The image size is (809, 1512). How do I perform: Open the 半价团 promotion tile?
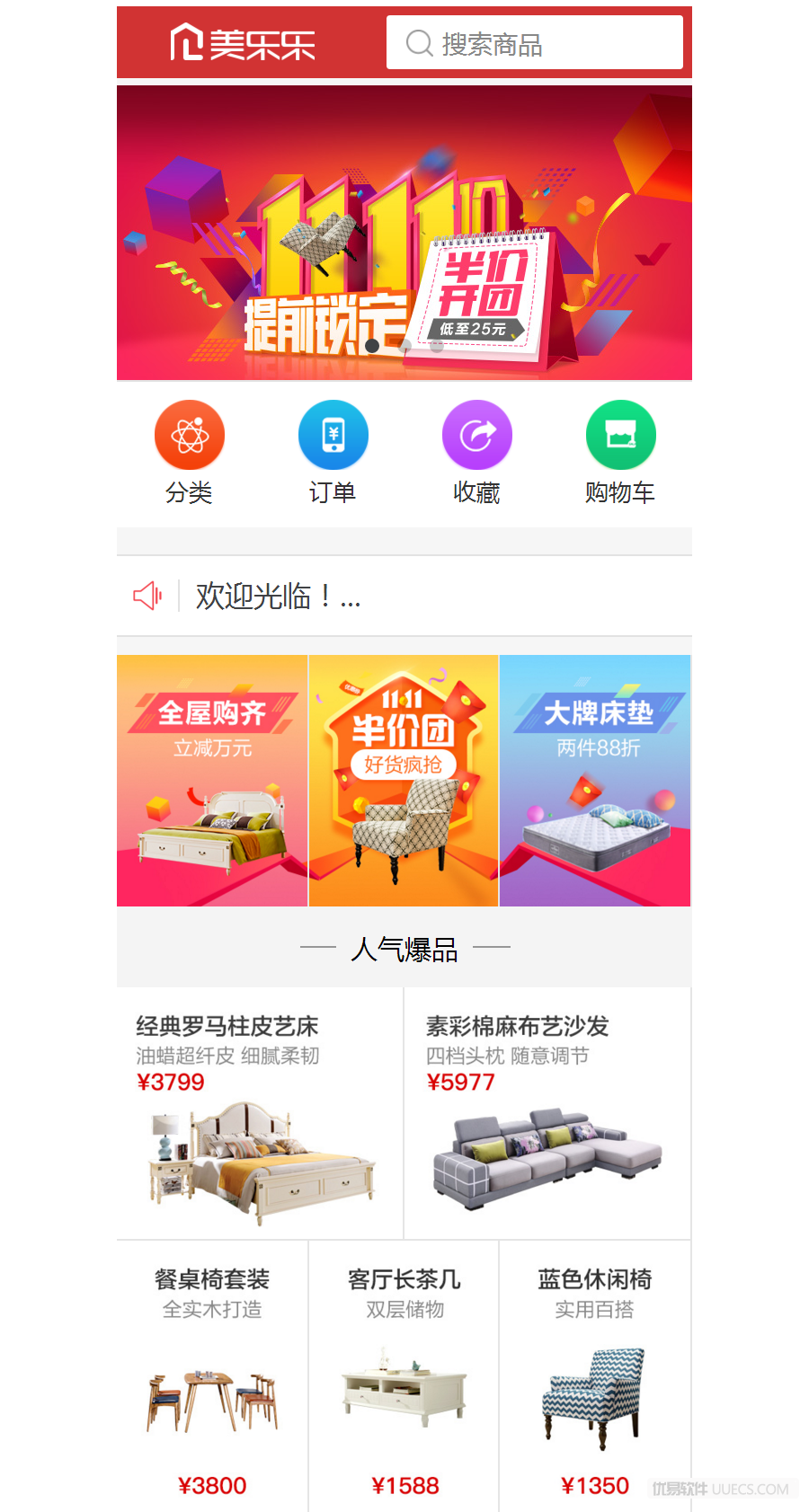(x=404, y=781)
